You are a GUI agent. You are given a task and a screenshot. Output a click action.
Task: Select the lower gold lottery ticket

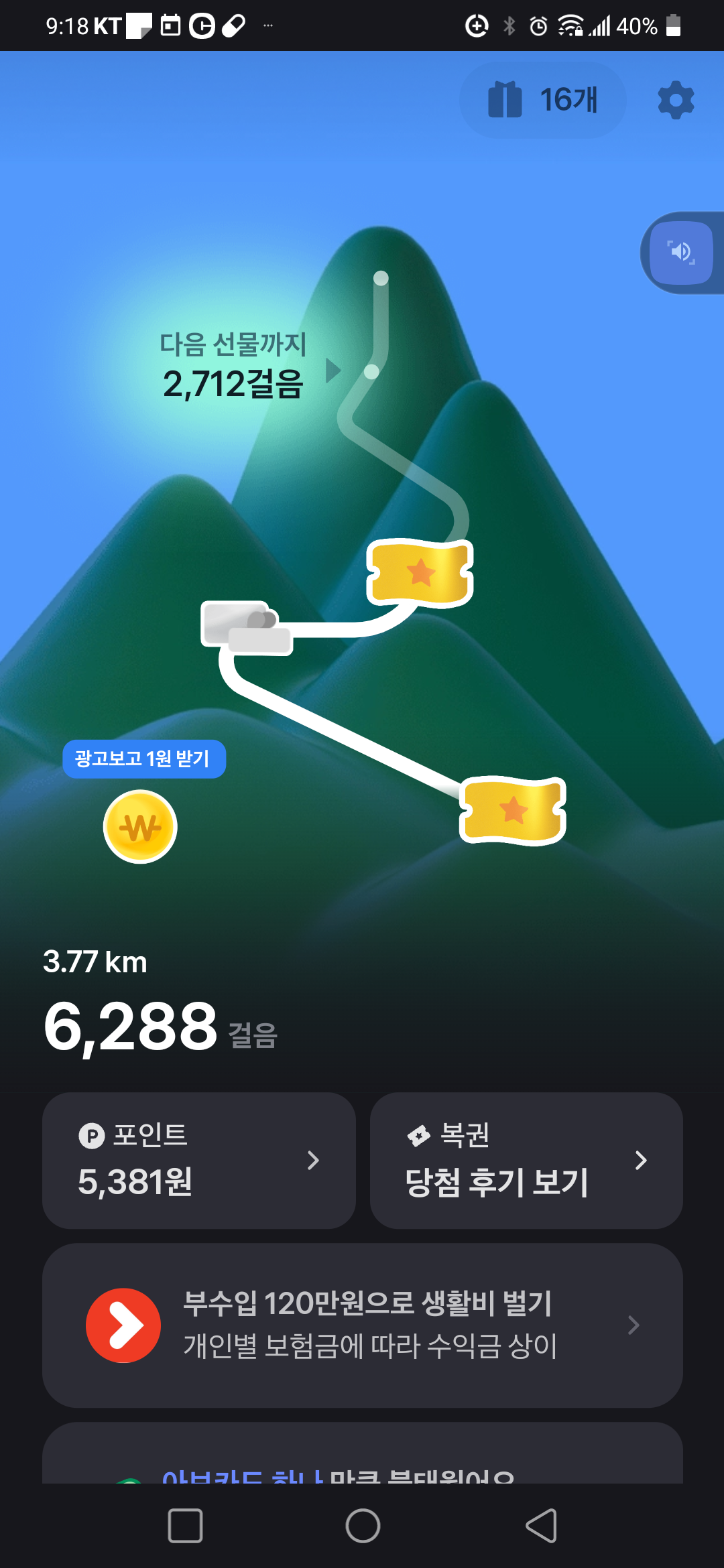513,810
